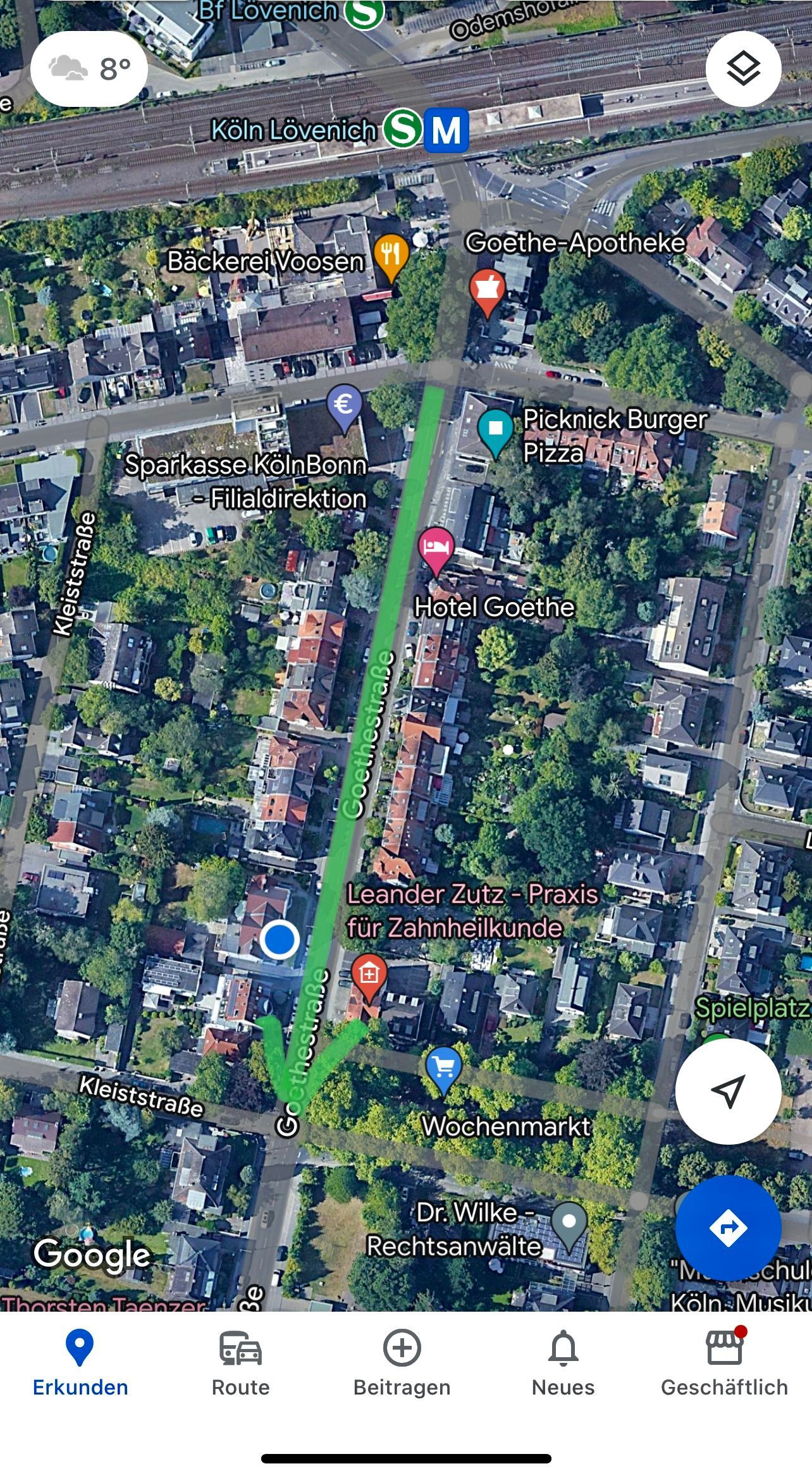The width and height of the screenshot is (812, 1478).
Task: Open the Köln Lövenich S-Bahn station marker
Action: coord(403,128)
